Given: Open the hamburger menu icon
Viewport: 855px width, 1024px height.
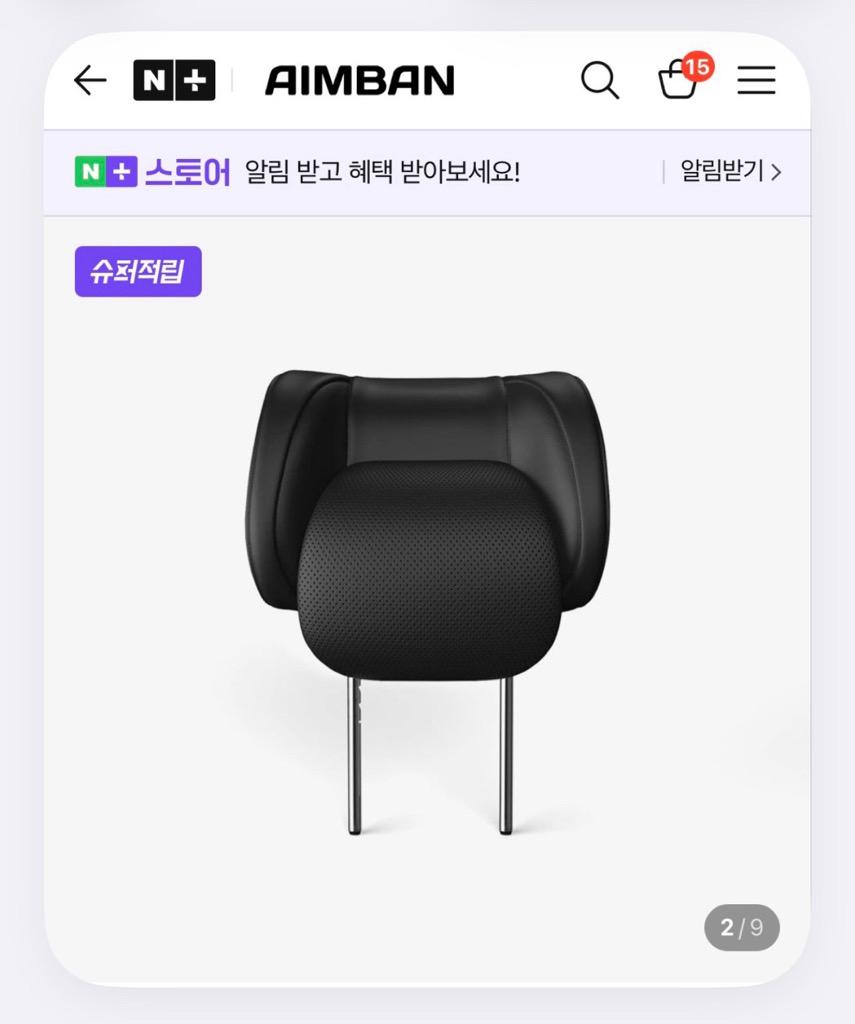Looking at the screenshot, I should click(x=757, y=81).
